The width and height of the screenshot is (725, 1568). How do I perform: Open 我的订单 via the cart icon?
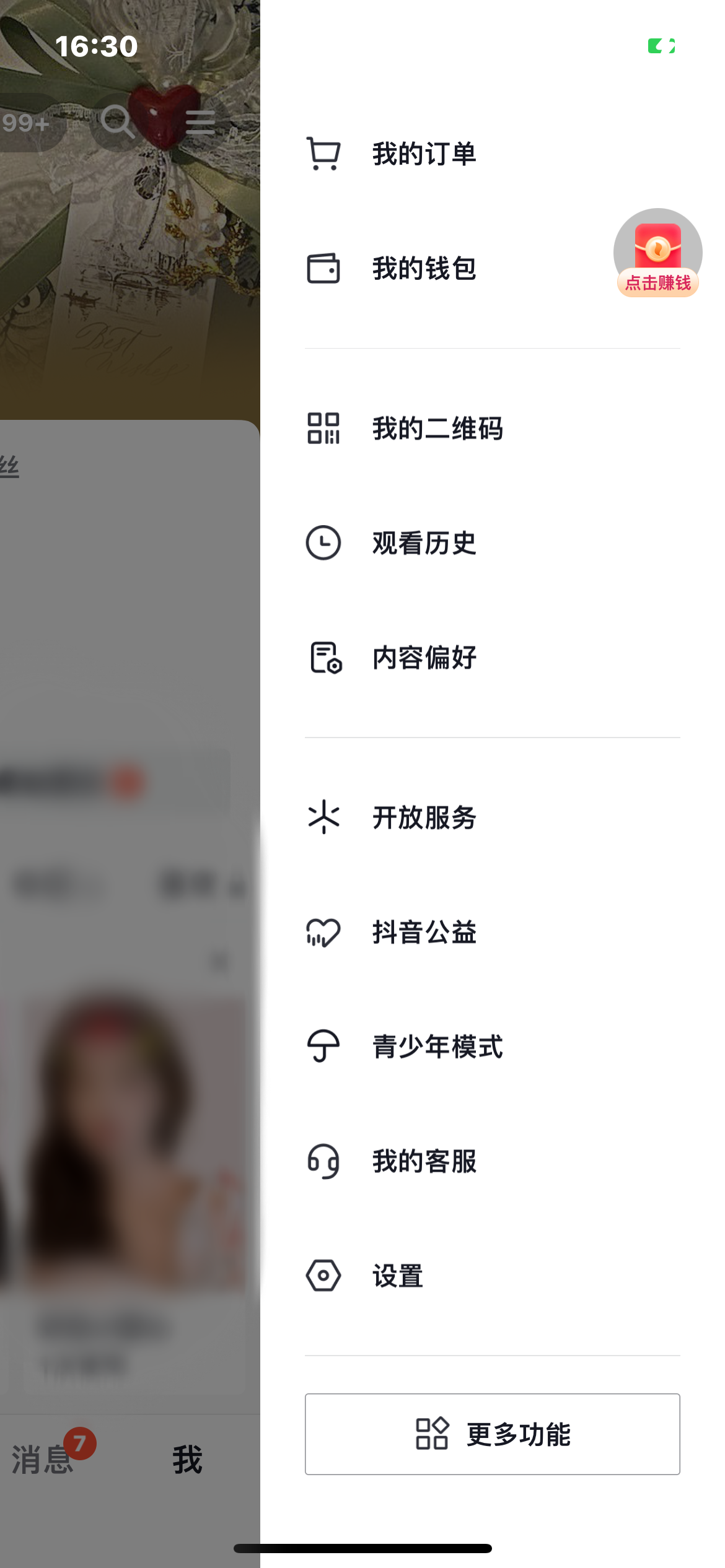[323, 155]
